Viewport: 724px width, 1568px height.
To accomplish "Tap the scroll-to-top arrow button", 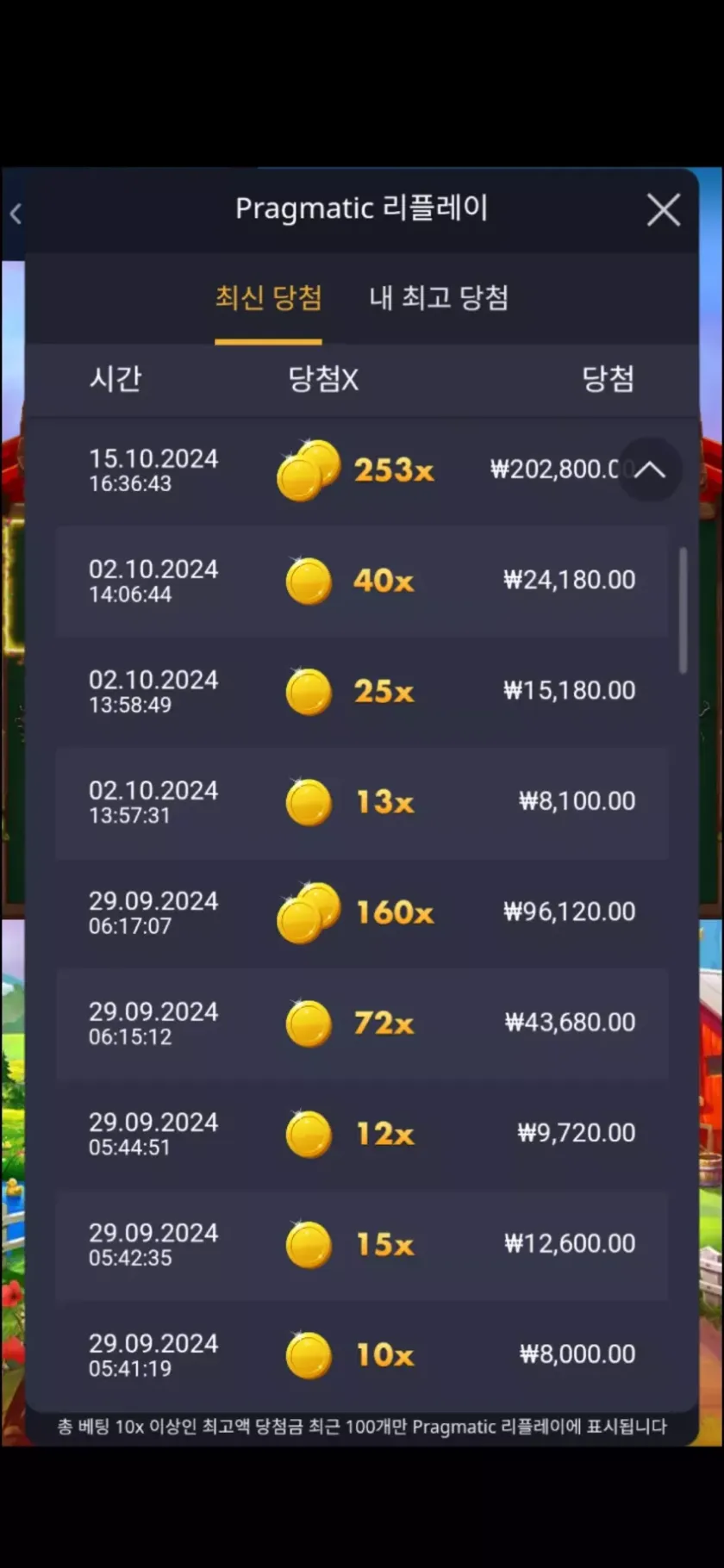I will pyautogui.click(x=650, y=470).
